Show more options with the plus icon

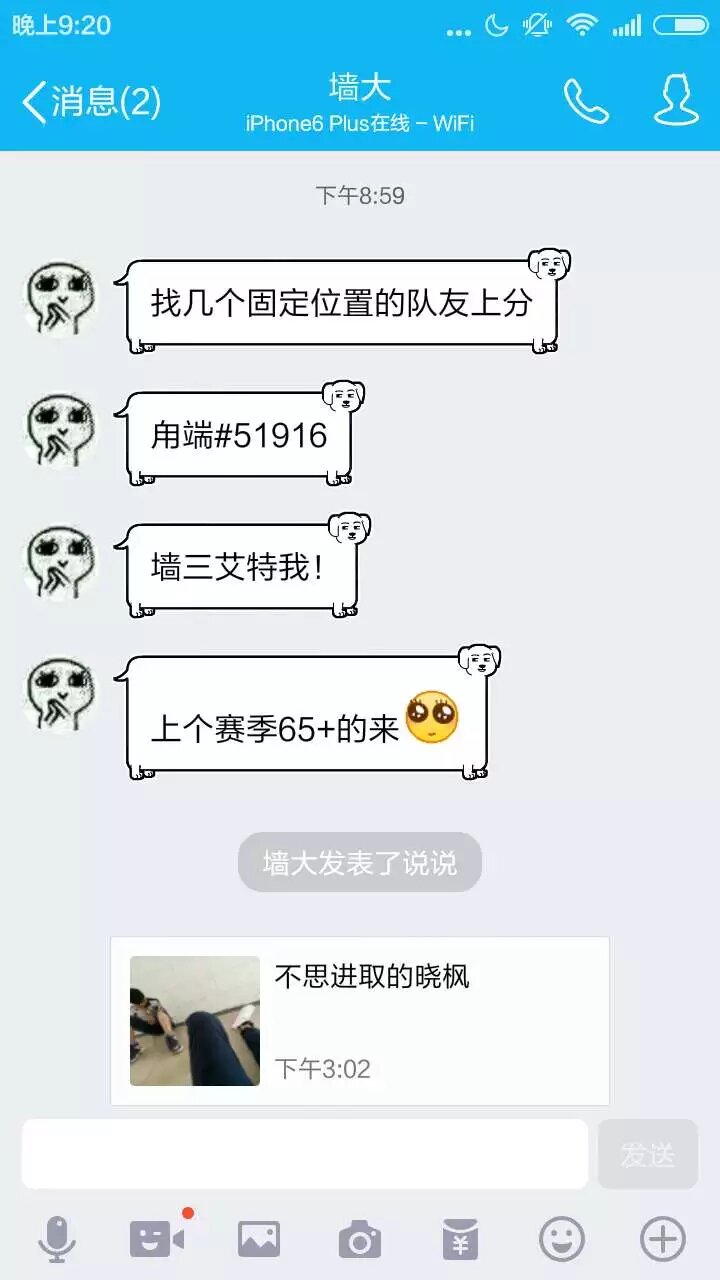pyautogui.click(x=662, y=1240)
